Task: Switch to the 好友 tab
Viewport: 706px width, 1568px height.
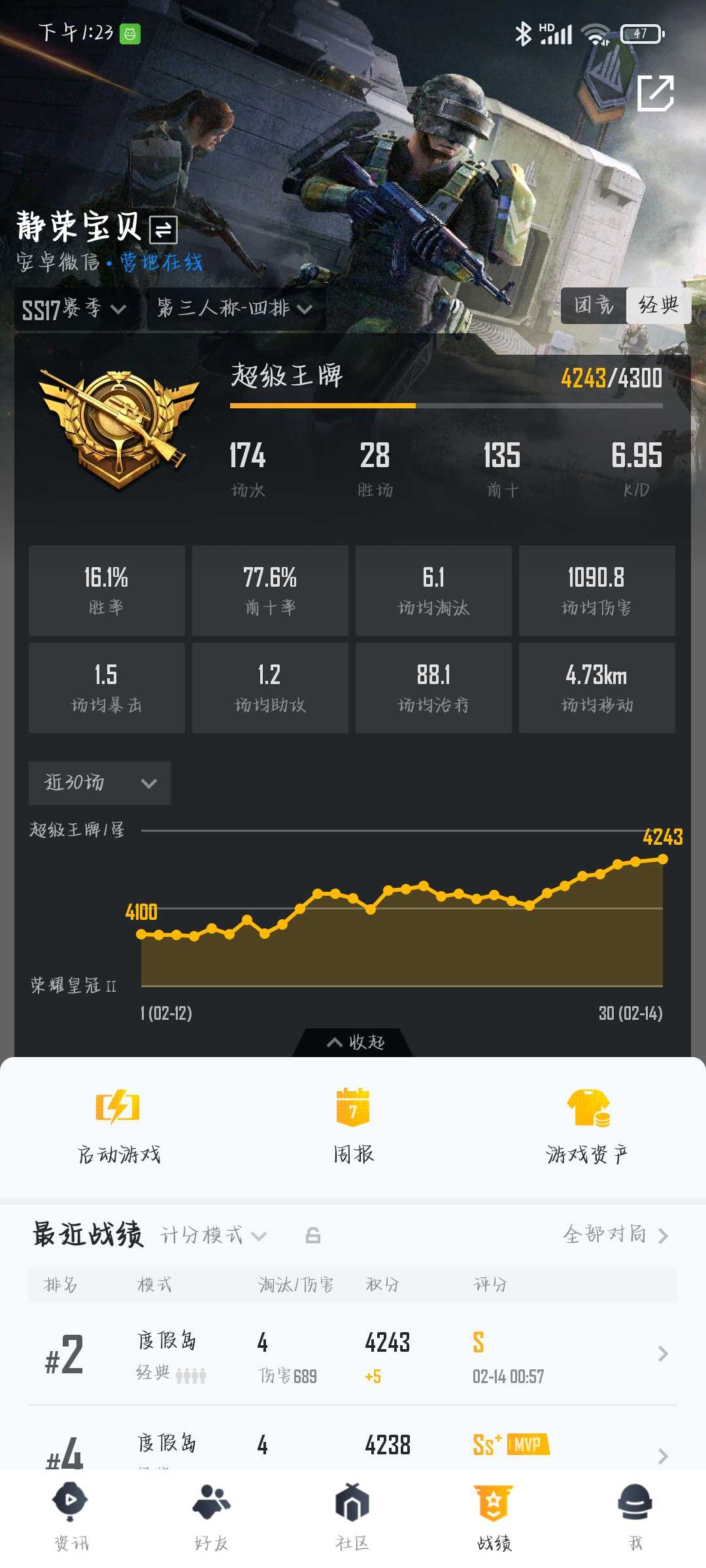Action: (x=211, y=1517)
